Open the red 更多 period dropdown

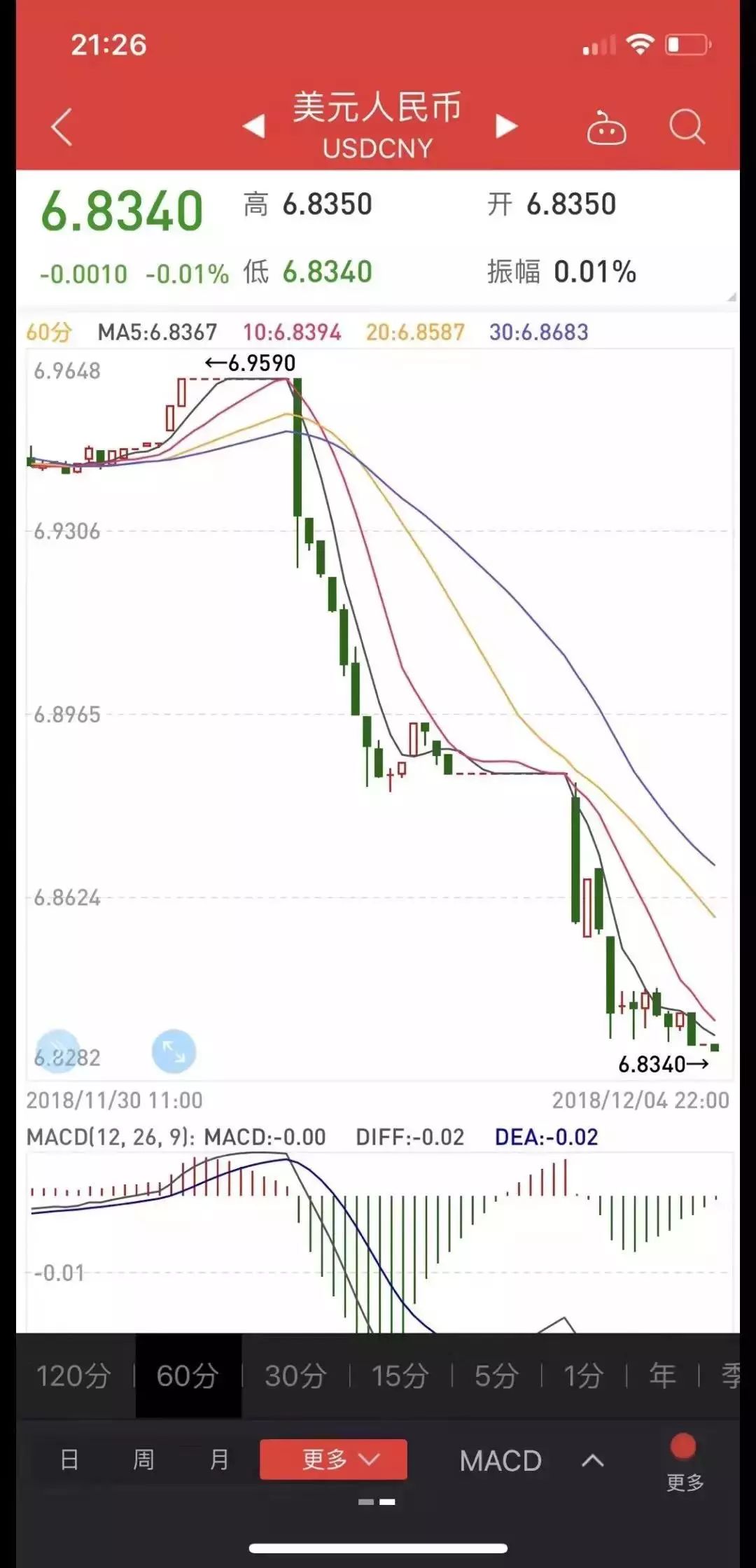click(x=333, y=1459)
